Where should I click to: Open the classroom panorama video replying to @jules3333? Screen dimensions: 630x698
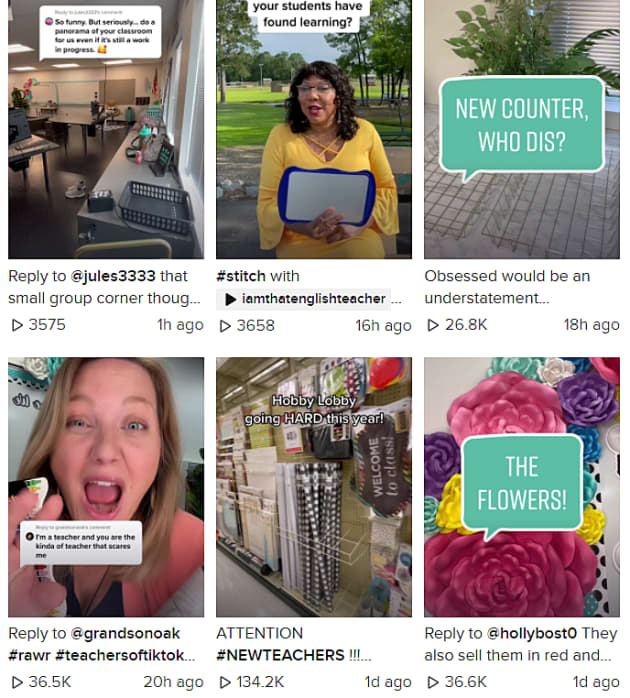105,130
